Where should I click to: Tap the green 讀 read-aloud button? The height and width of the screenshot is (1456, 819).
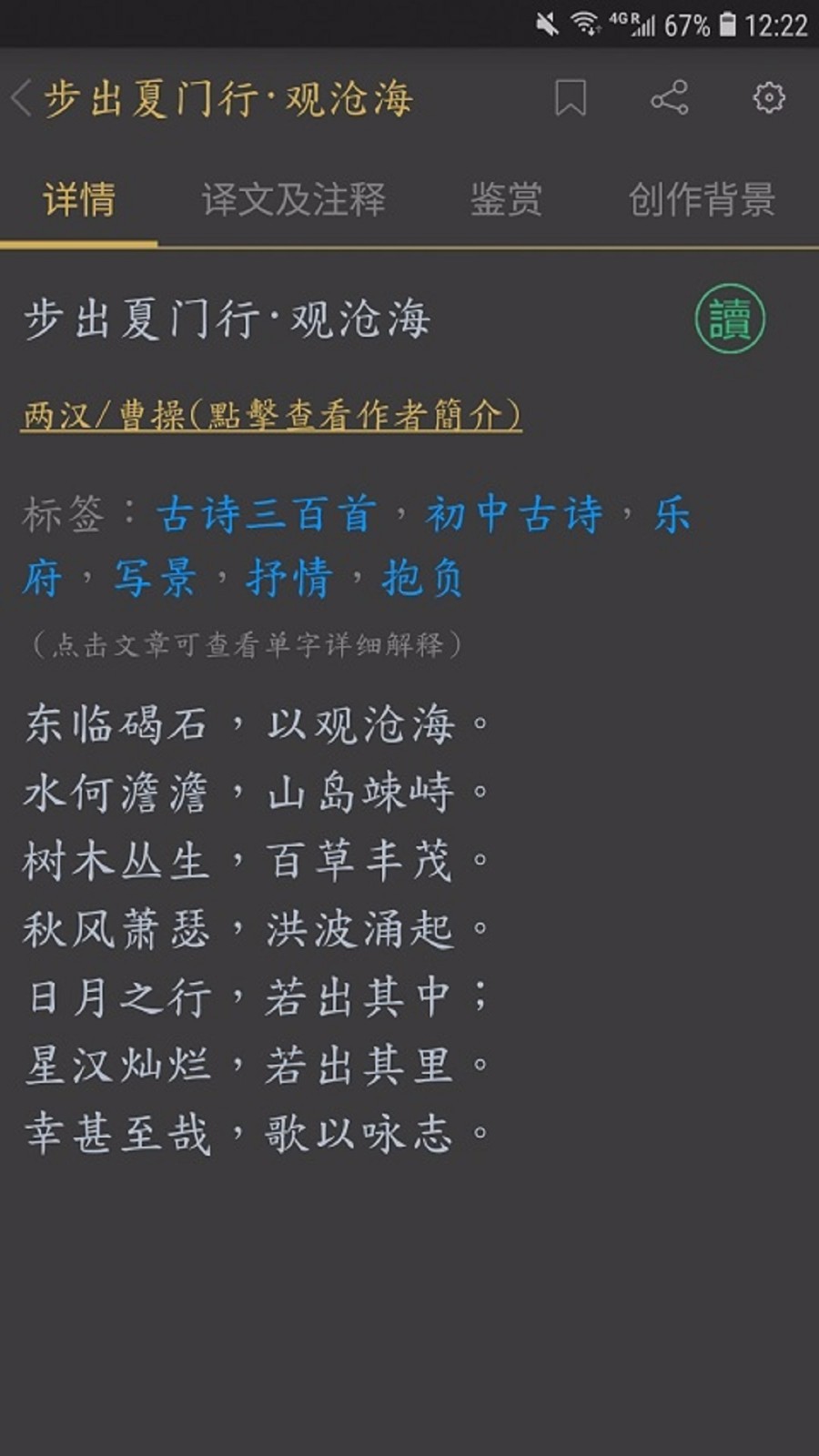(x=730, y=319)
